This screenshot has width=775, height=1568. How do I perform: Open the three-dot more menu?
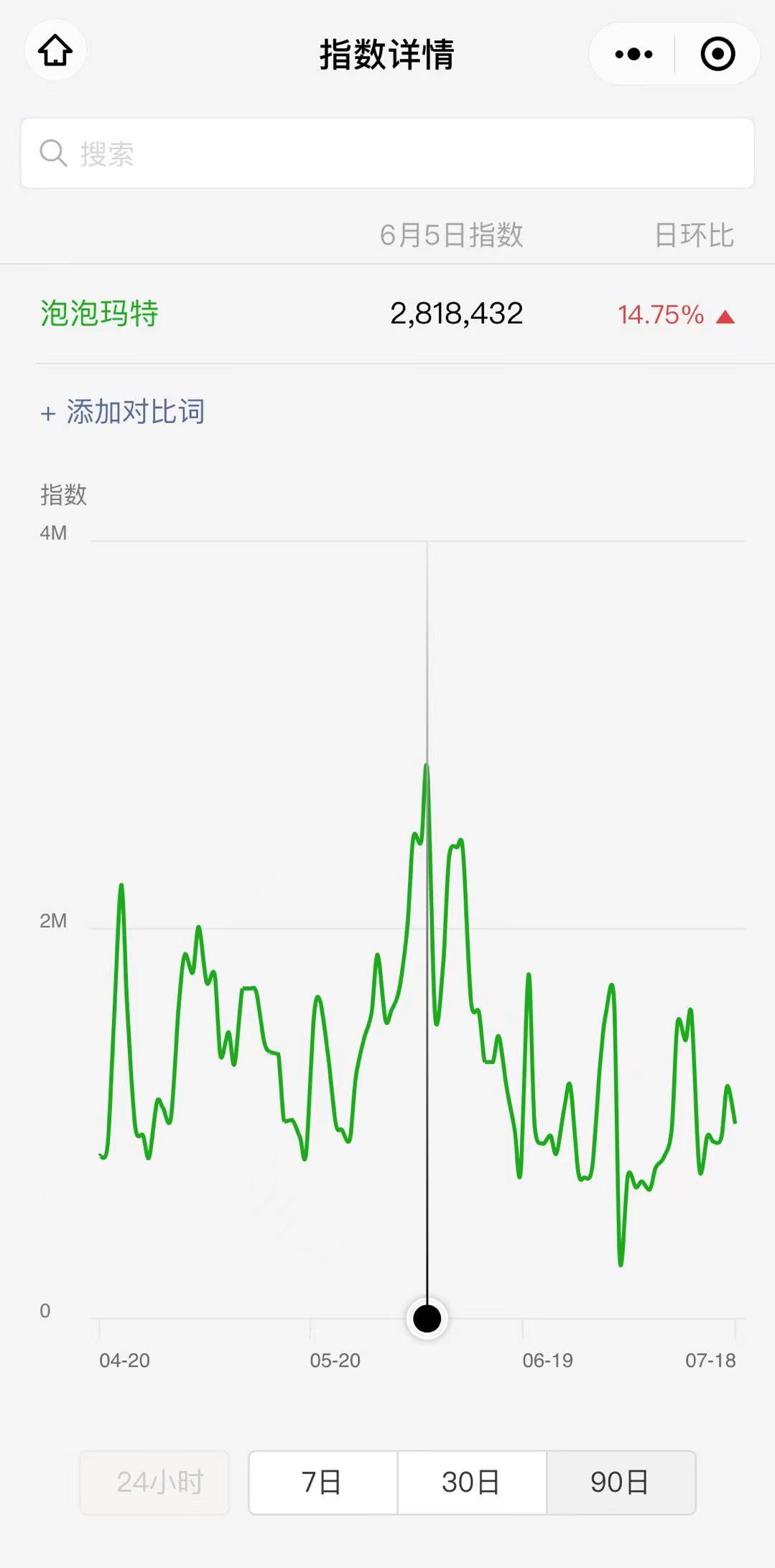634,54
